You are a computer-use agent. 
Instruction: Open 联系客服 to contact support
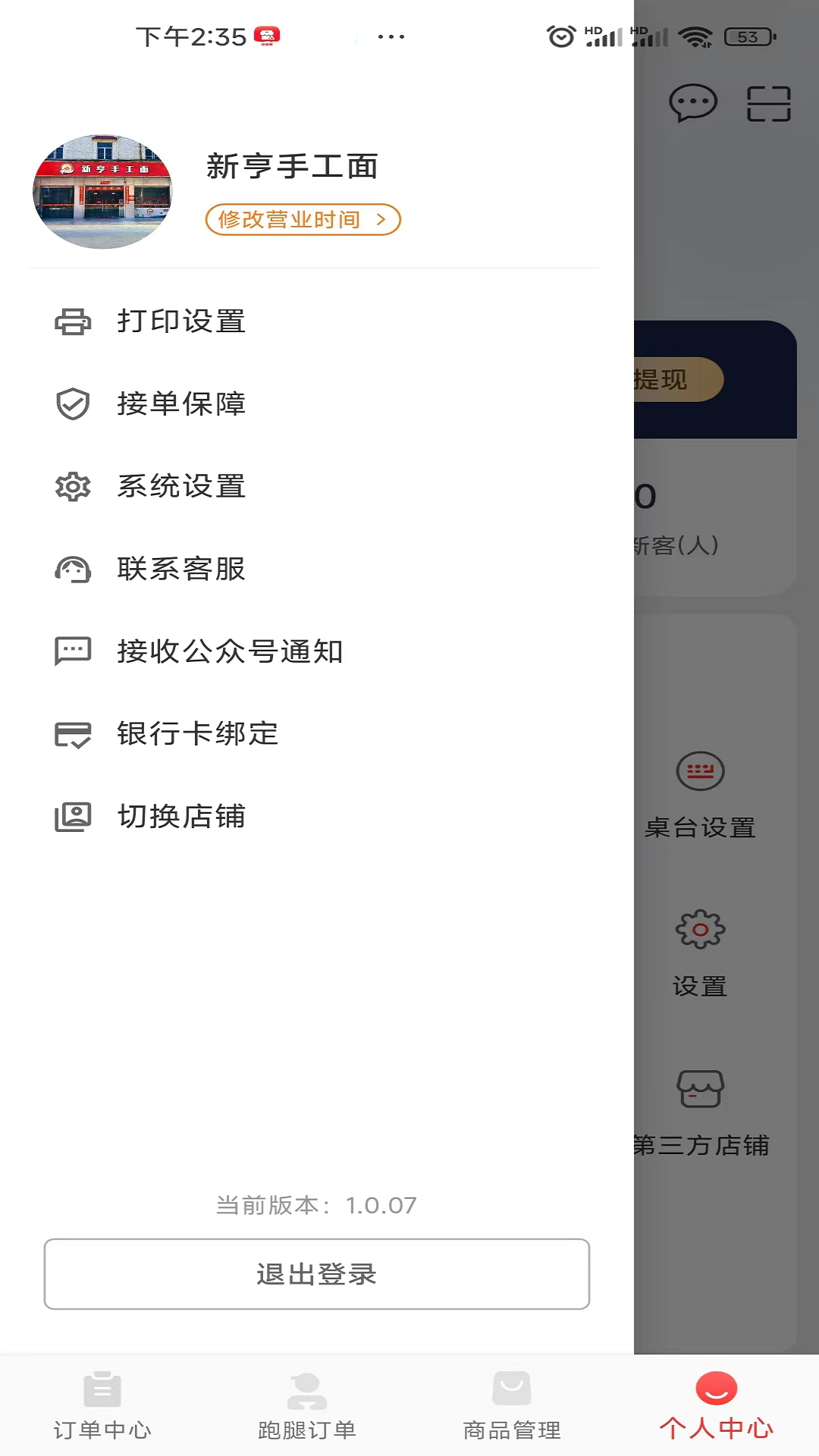coord(180,569)
